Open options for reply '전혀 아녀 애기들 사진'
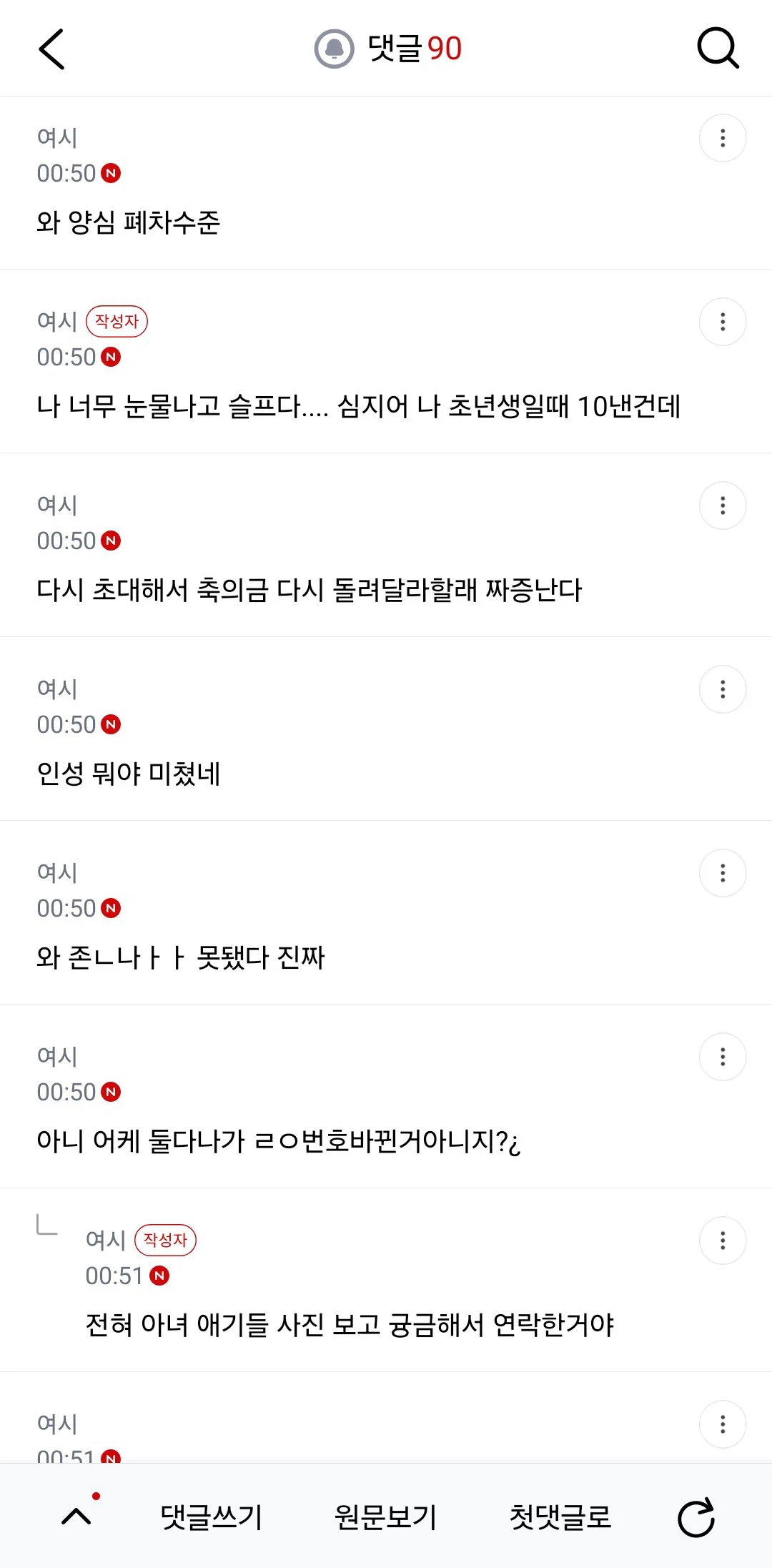 pyautogui.click(x=723, y=1241)
